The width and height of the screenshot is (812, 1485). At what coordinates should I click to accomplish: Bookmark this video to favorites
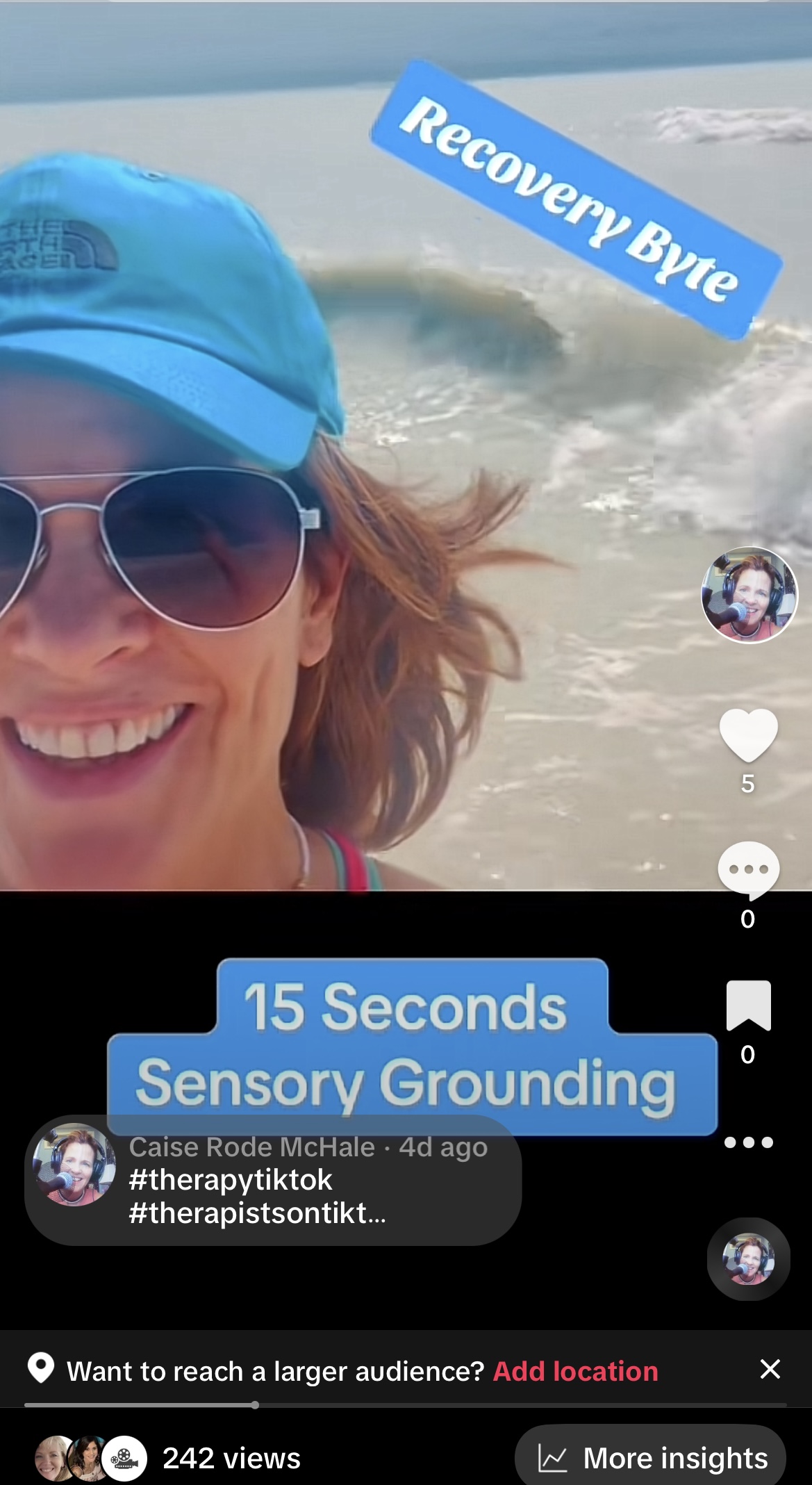tap(748, 1006)
